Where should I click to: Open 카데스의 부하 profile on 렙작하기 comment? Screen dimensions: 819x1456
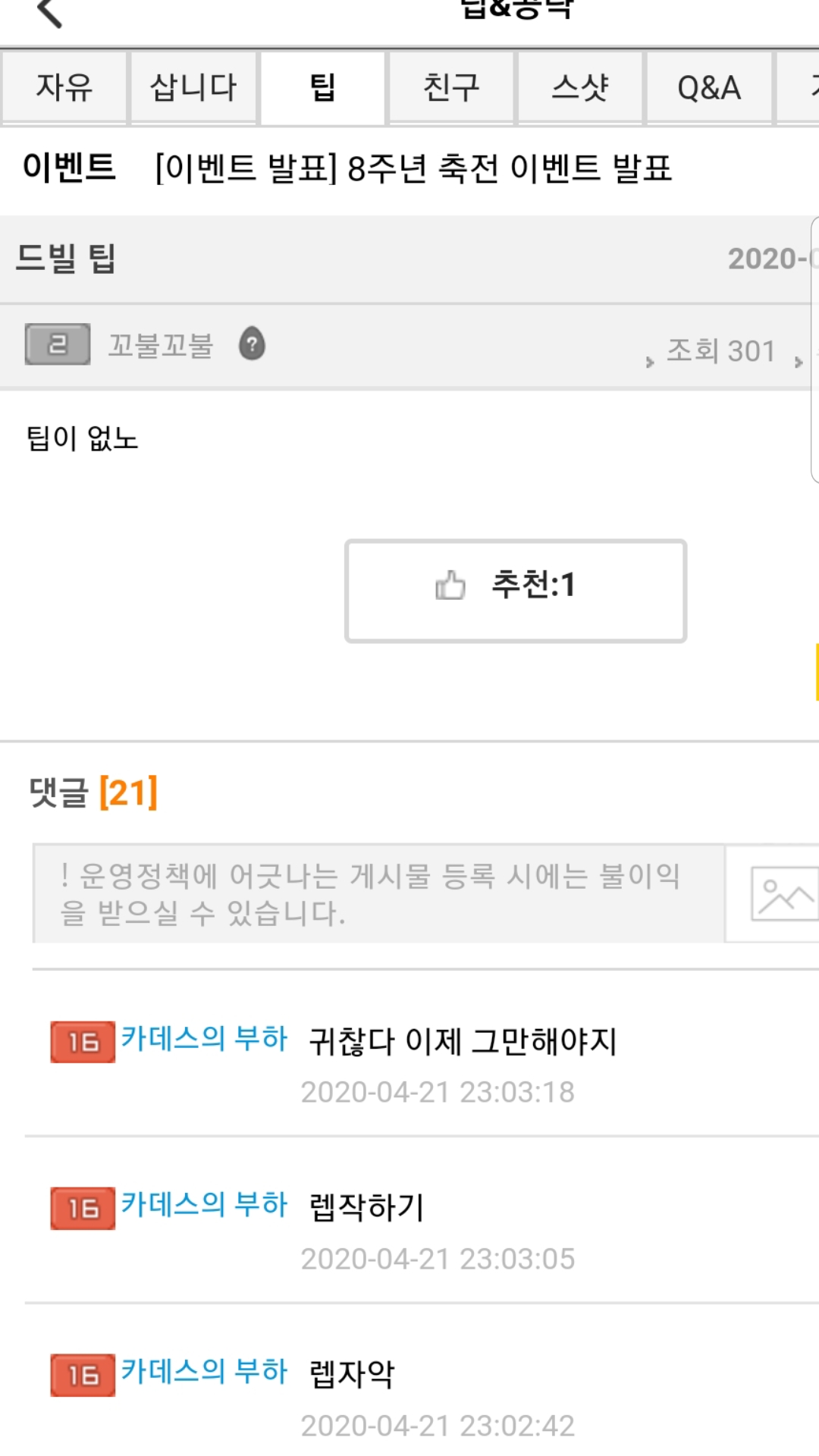204,1204
